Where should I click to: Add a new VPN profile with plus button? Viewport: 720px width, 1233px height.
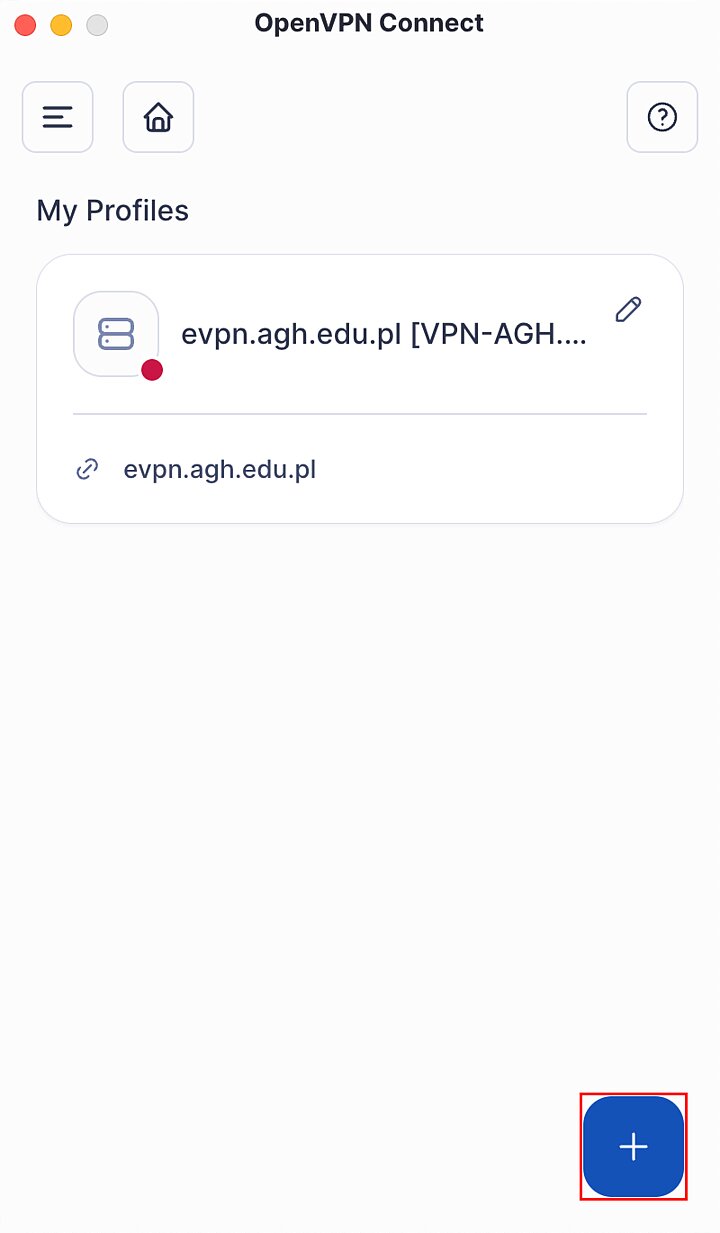point(633,1147)
